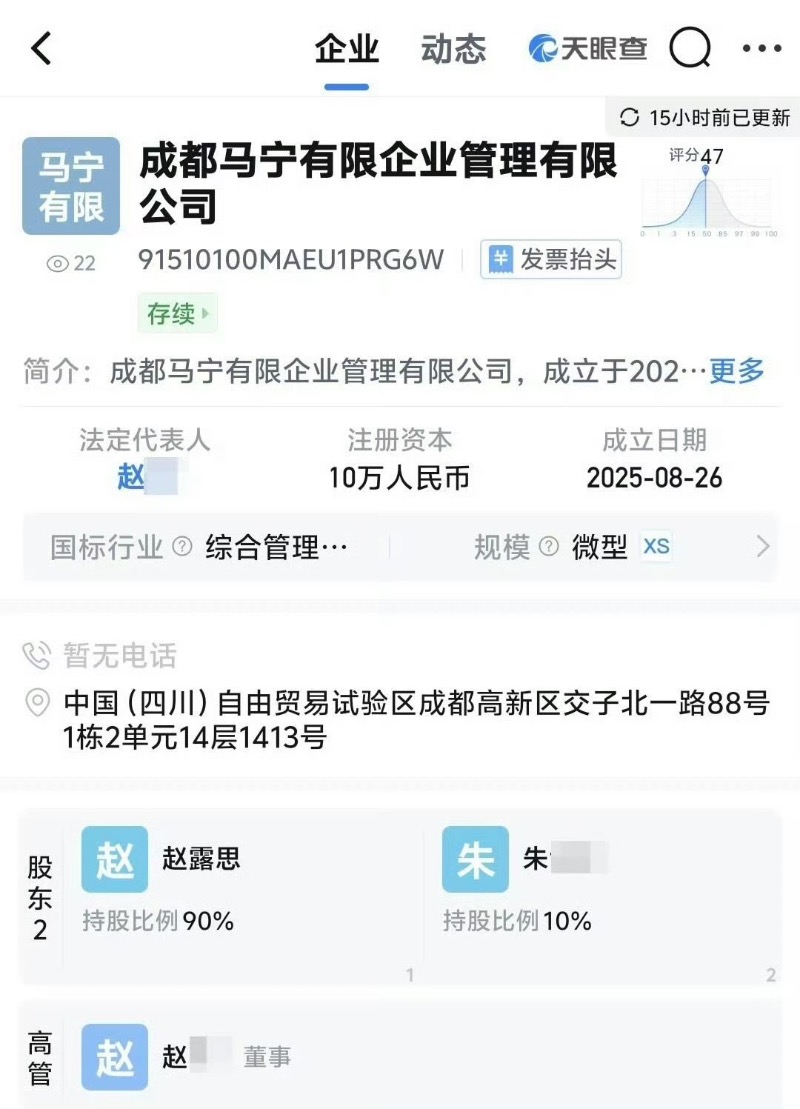Viewport: 800px width, 1109px height.
Task: Expand the 国标行业 and 规模 row arrow
Action: (x=762, y=547)
